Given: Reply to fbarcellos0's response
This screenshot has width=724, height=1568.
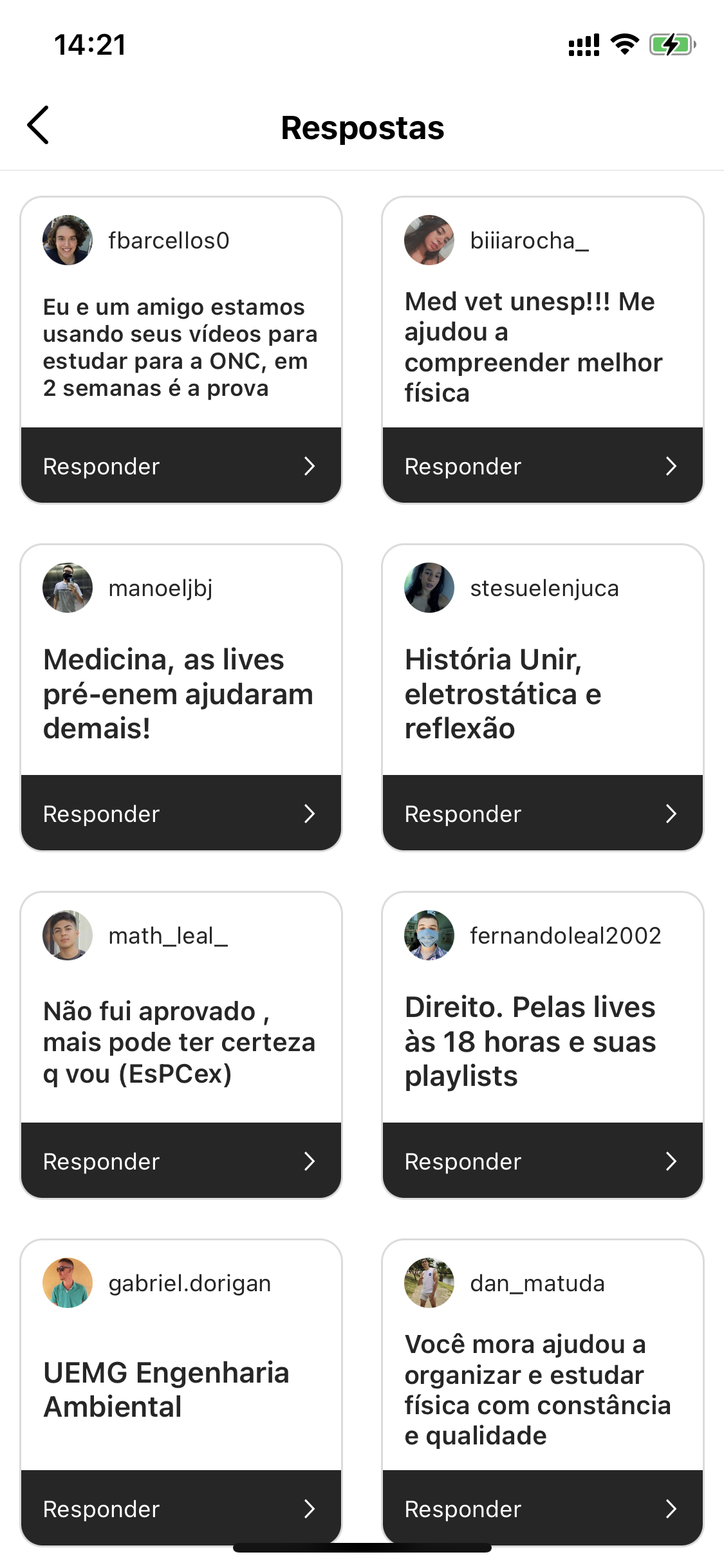Looking at the screenshot, I should point(181,465).
